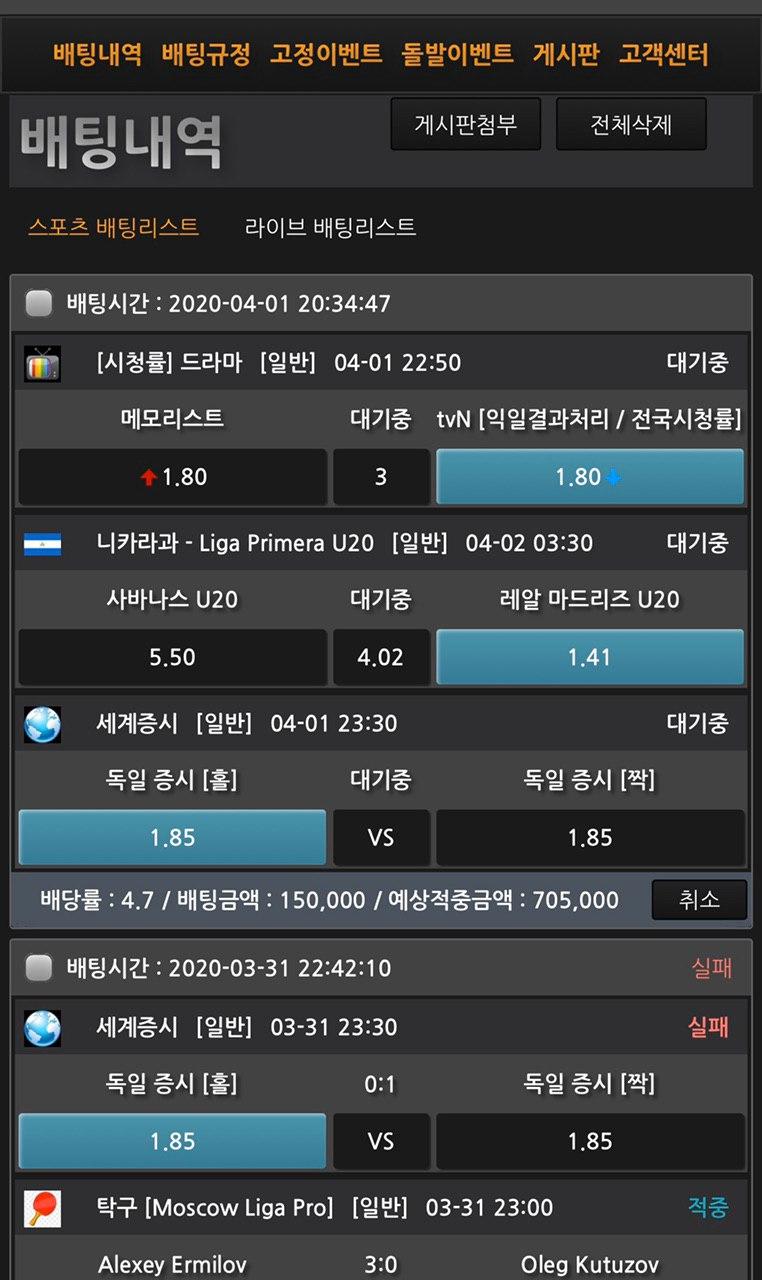Open 고객센터 customer center
Image resolution: width=762 pixels, height=1280 pixels.
(x=664, y=54)
